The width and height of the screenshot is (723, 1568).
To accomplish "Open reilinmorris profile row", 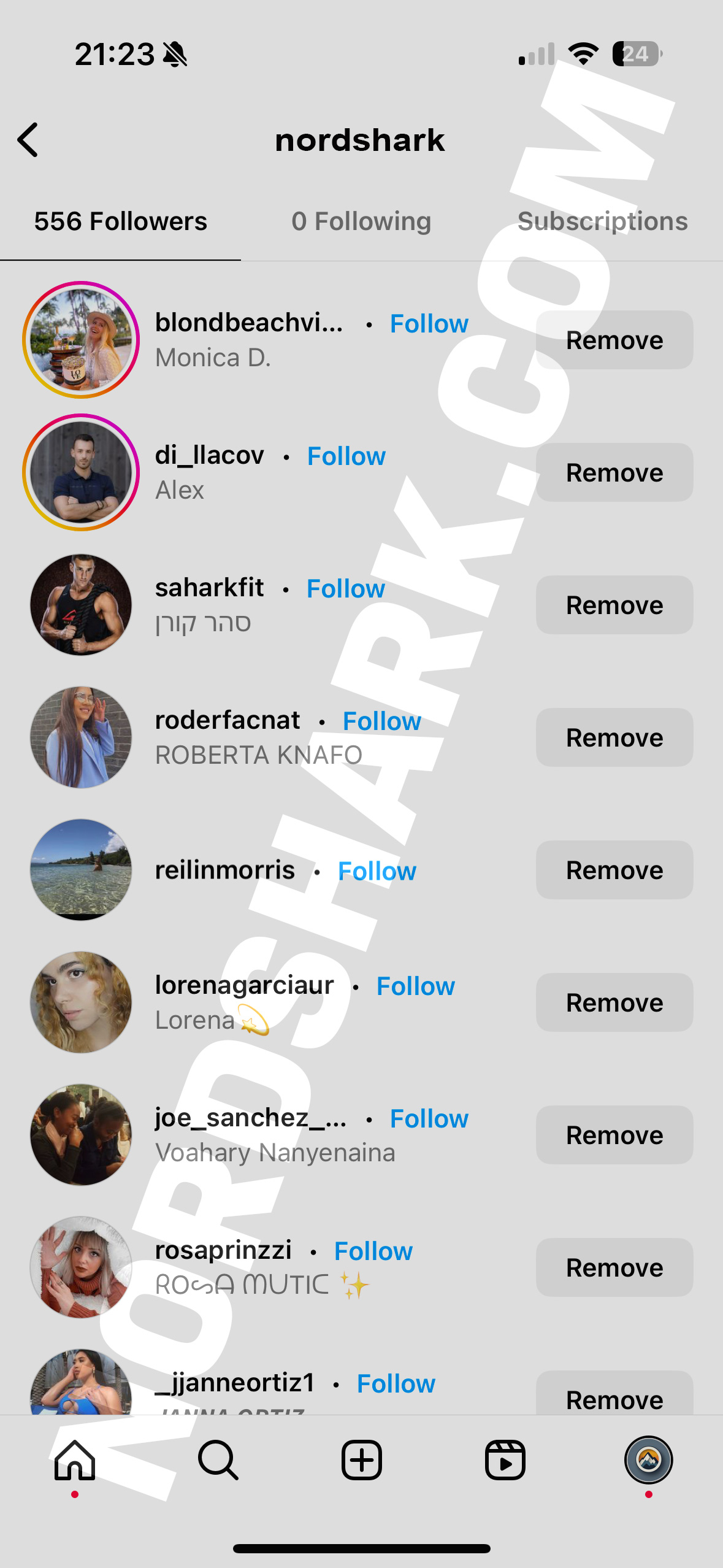I will [x=361, y=870].
